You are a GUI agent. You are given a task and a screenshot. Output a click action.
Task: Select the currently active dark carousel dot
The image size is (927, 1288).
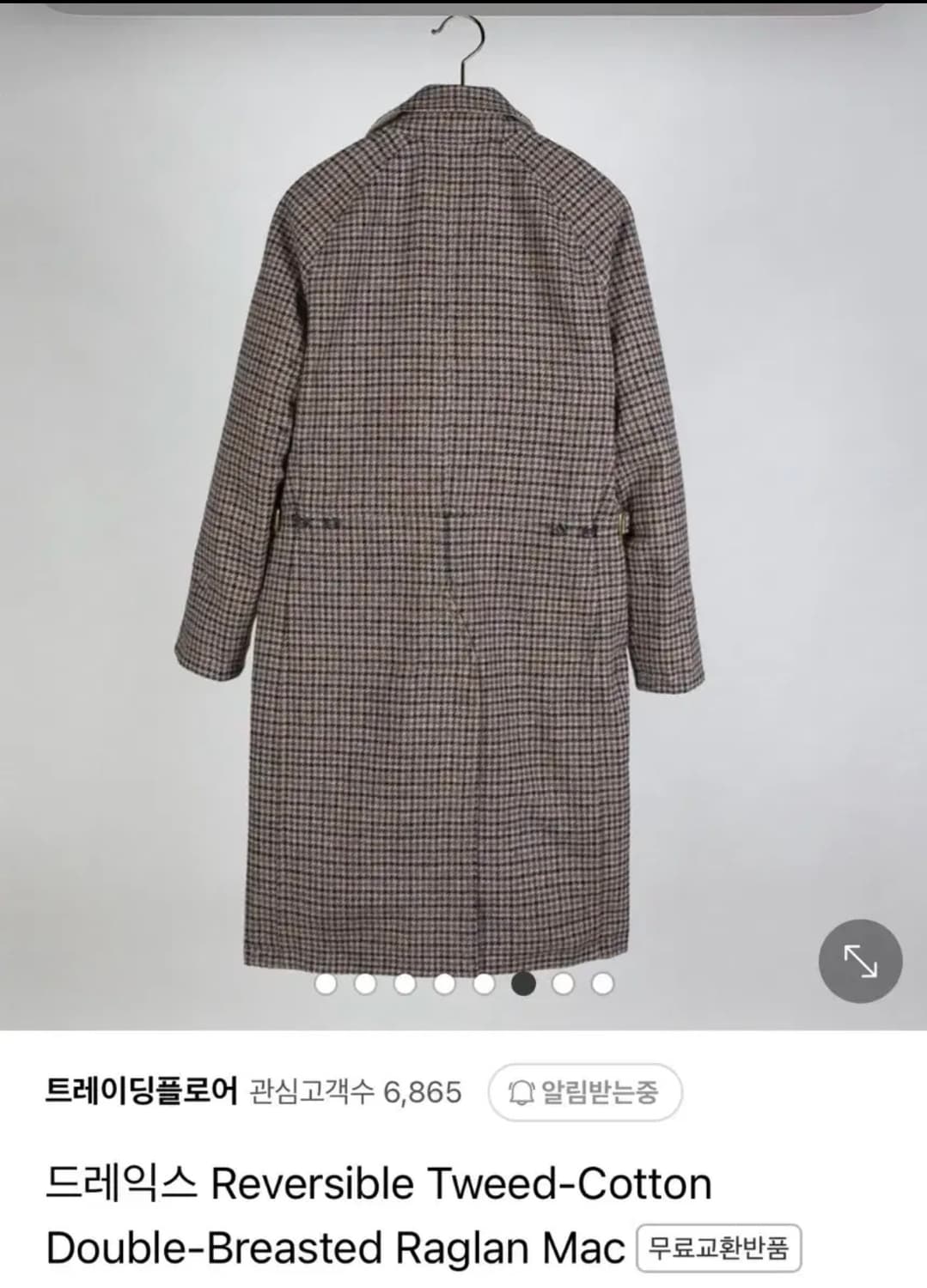[522, 986]
